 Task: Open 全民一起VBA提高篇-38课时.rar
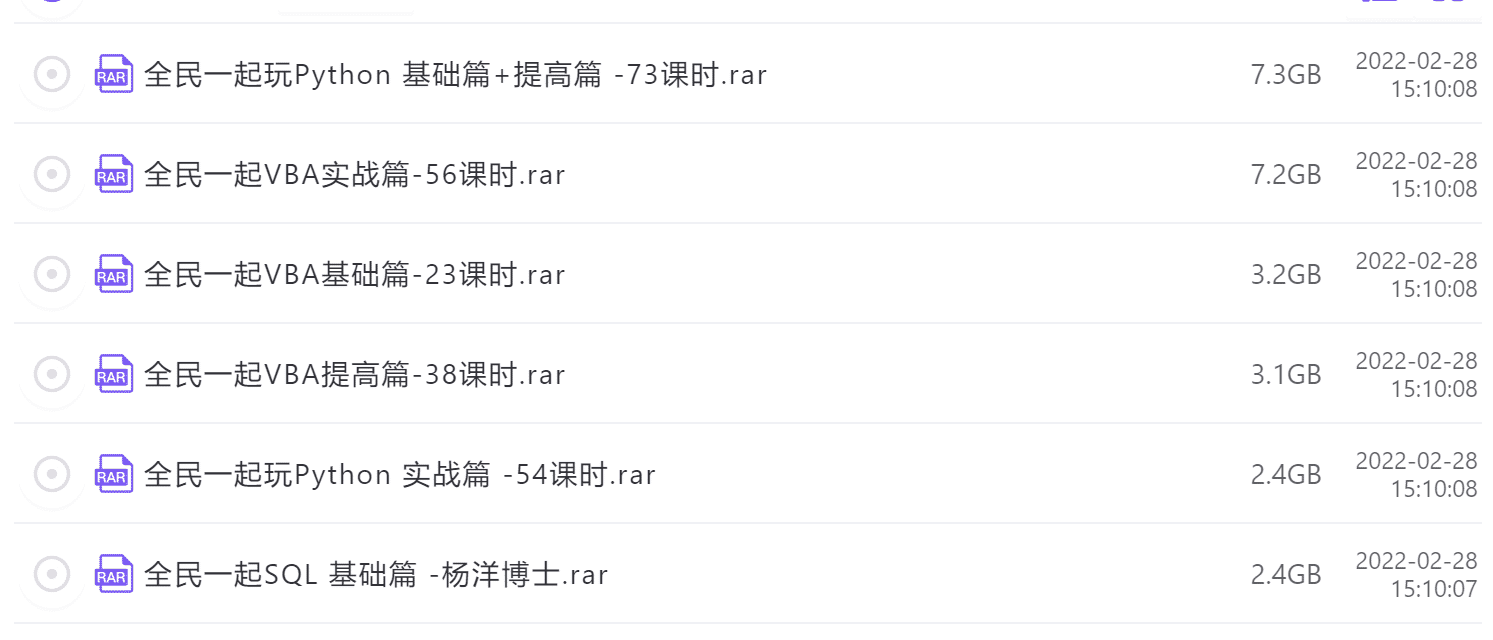click(354, 375)
